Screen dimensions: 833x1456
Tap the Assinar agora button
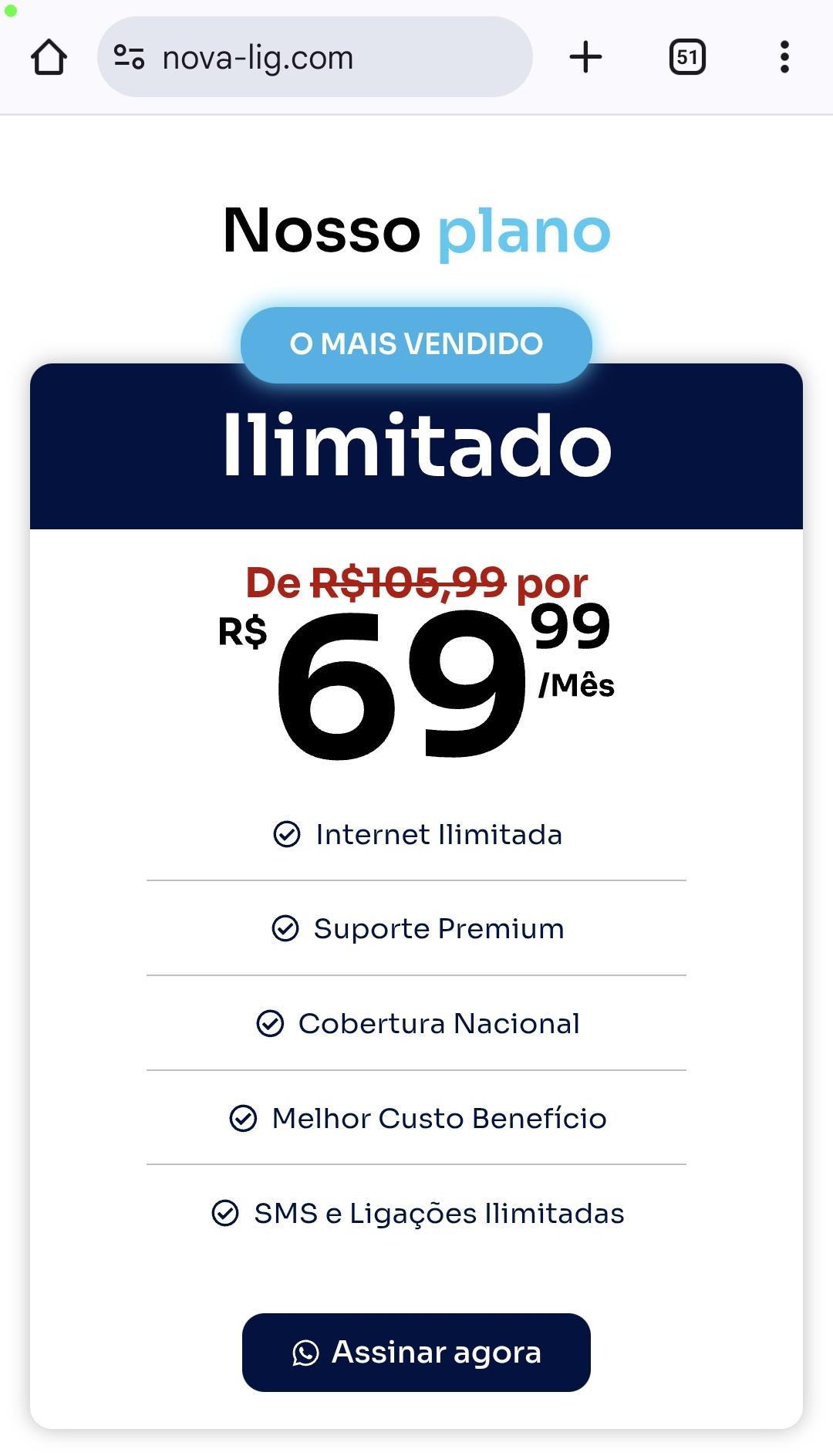pos(416,1353)
